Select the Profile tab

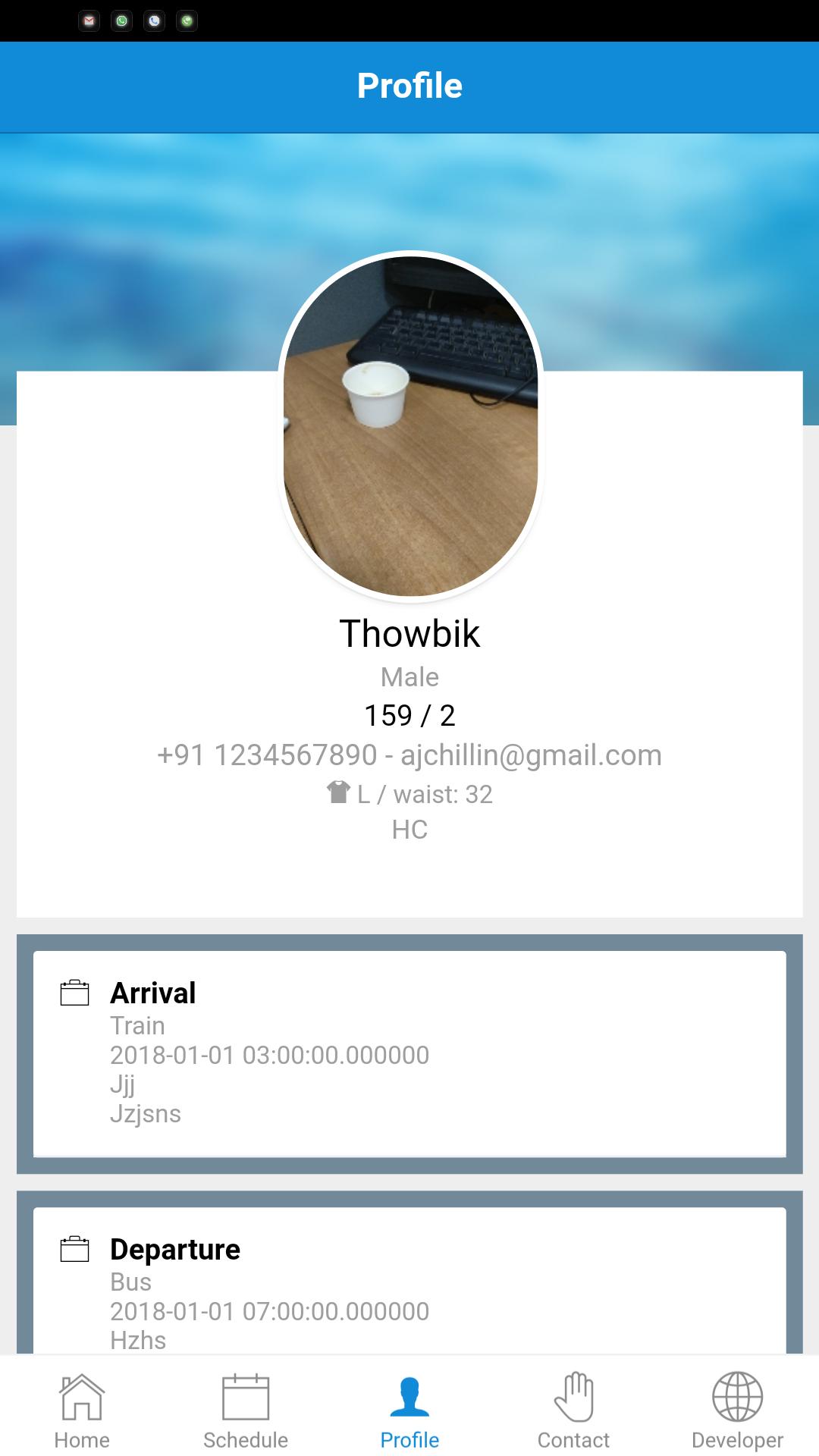pyautogui.click(x=409, y=1409)
